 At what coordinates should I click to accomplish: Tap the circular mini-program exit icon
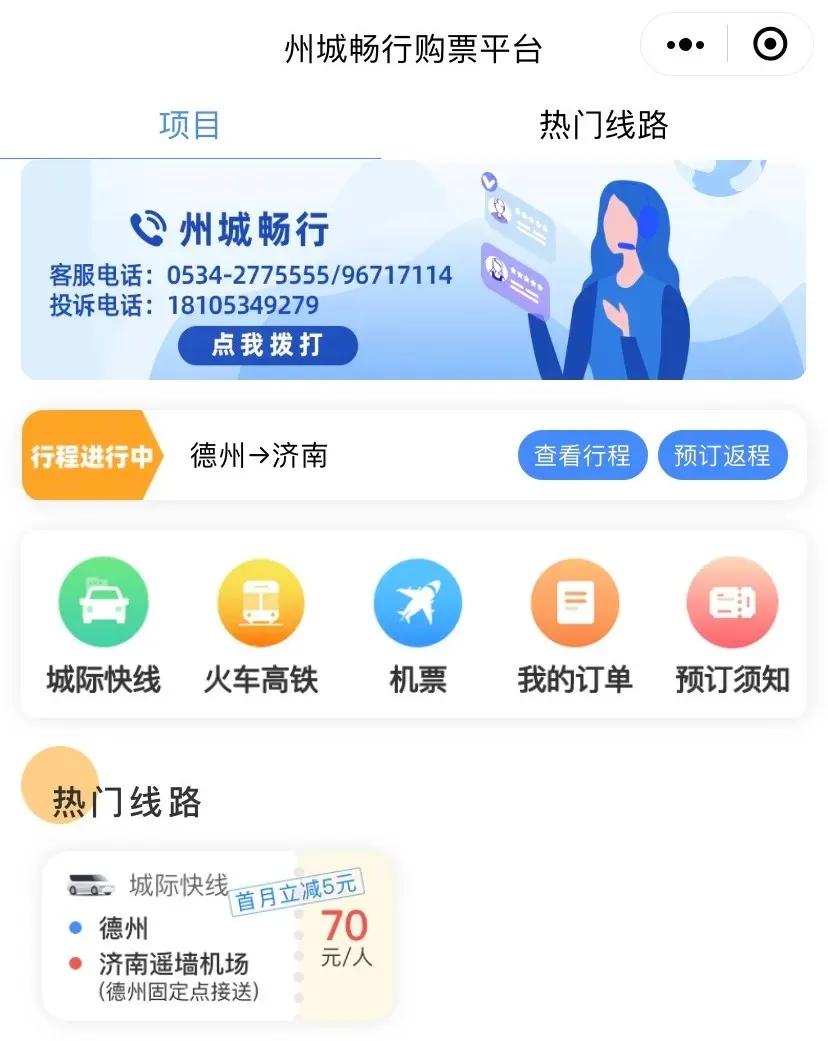click(768, 44)
